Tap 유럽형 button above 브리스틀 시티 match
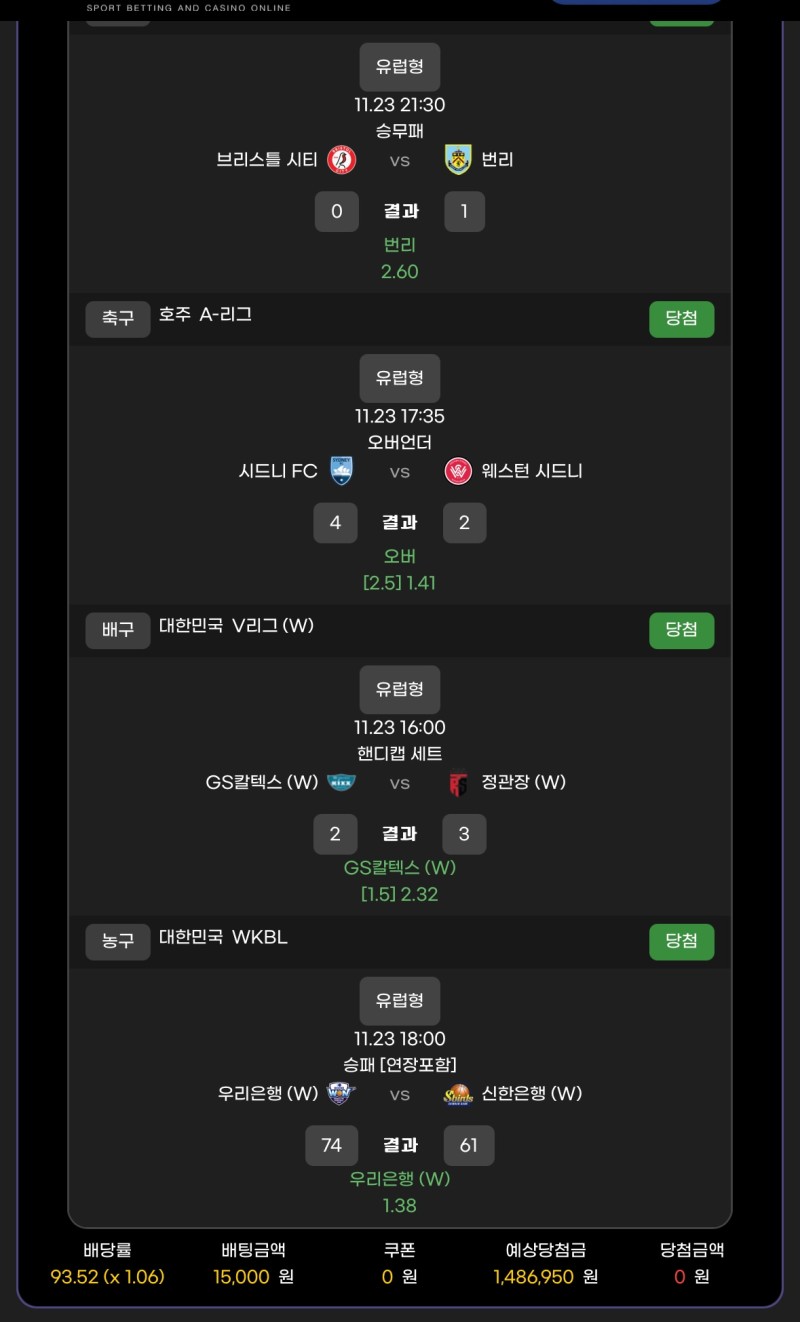The image size is (800, 1322). (x=399, y=67)
